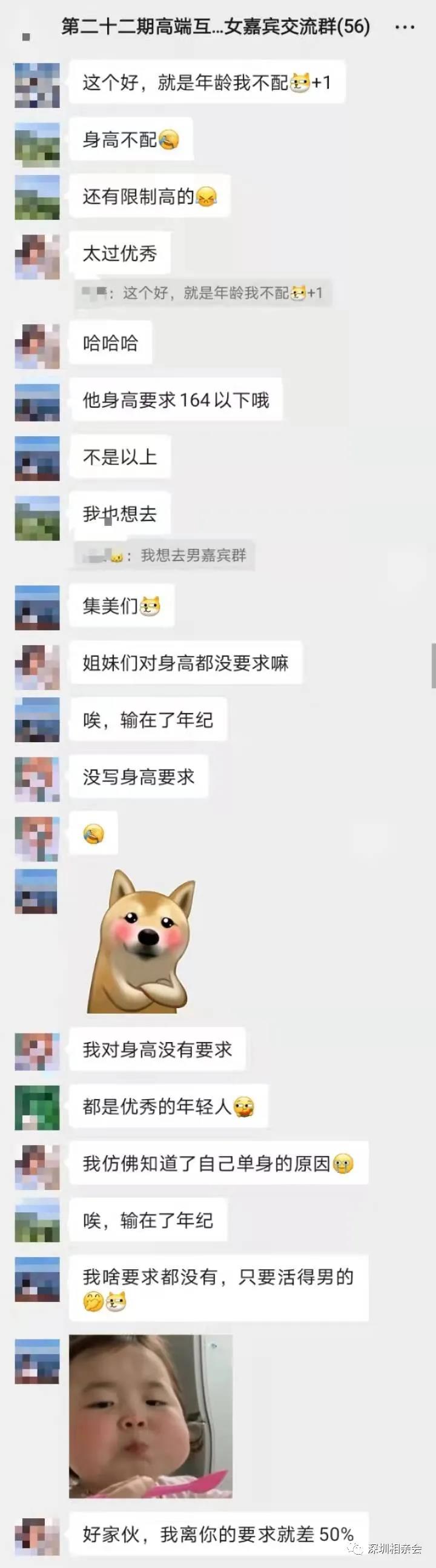The width and height of the screenshot is (436, 1568).
Task: Open the quoted 我想去男嘉宾群 message
Action: click(164, 555)
